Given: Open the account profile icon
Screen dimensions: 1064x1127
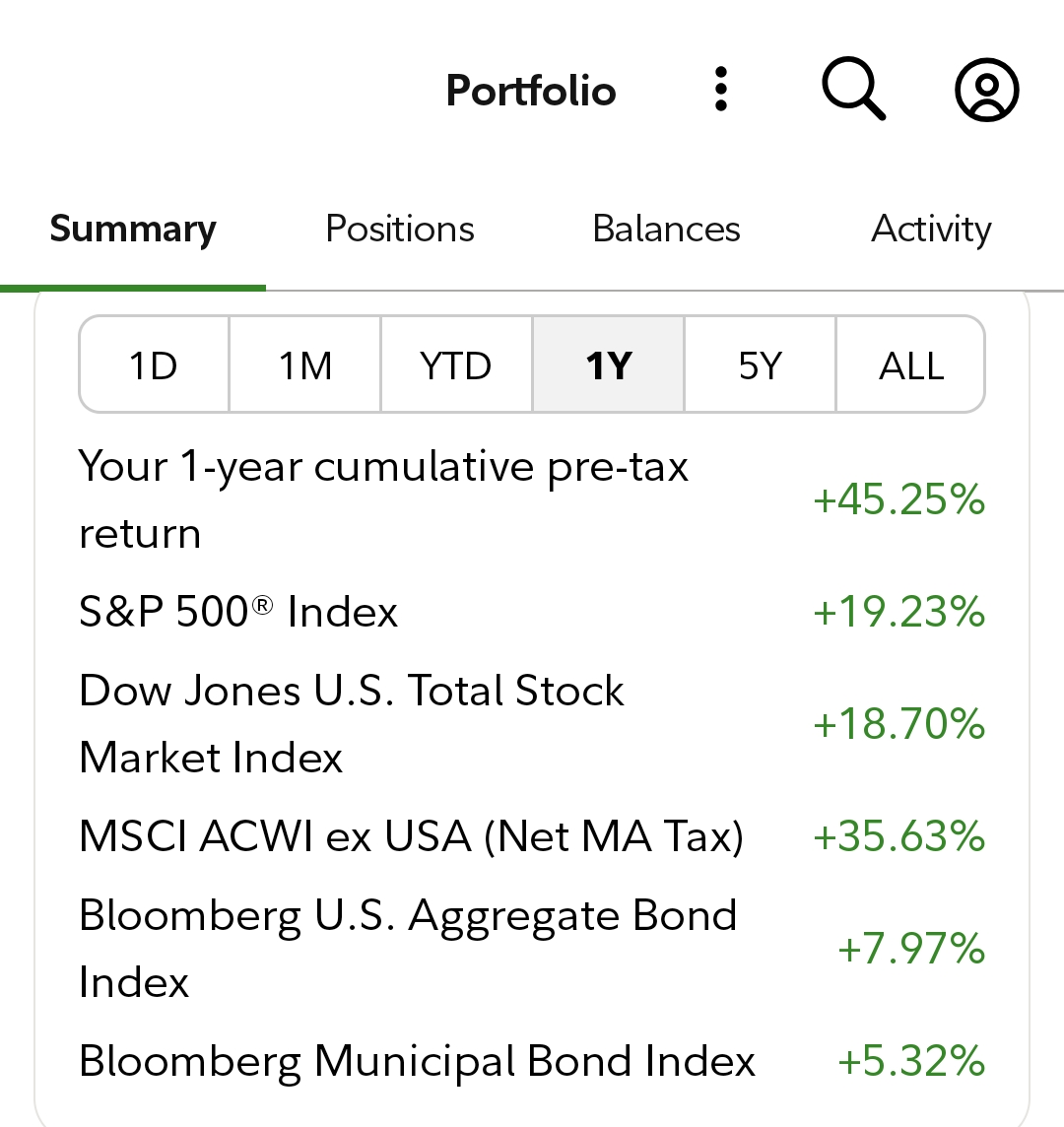Looking at the screenshot, I should pos(986,90).
